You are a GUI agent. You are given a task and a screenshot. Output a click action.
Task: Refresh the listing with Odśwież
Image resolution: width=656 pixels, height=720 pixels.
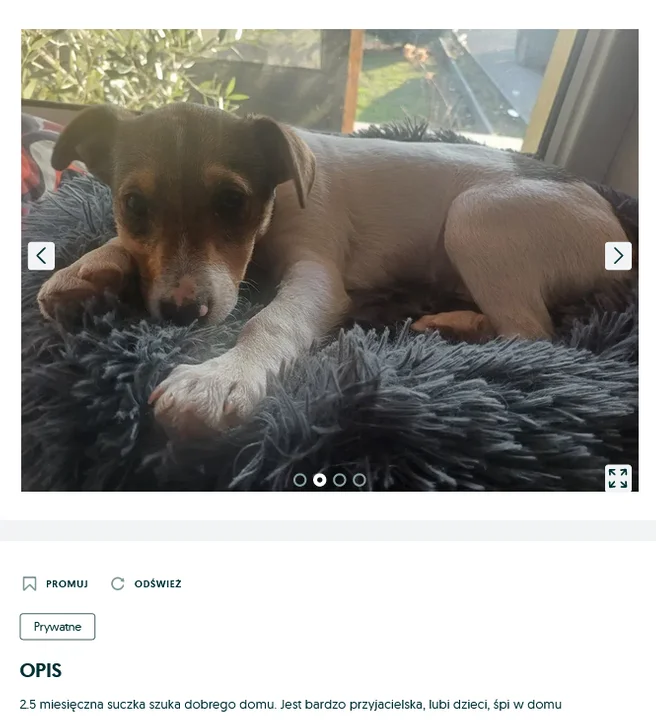pos(146,584)
